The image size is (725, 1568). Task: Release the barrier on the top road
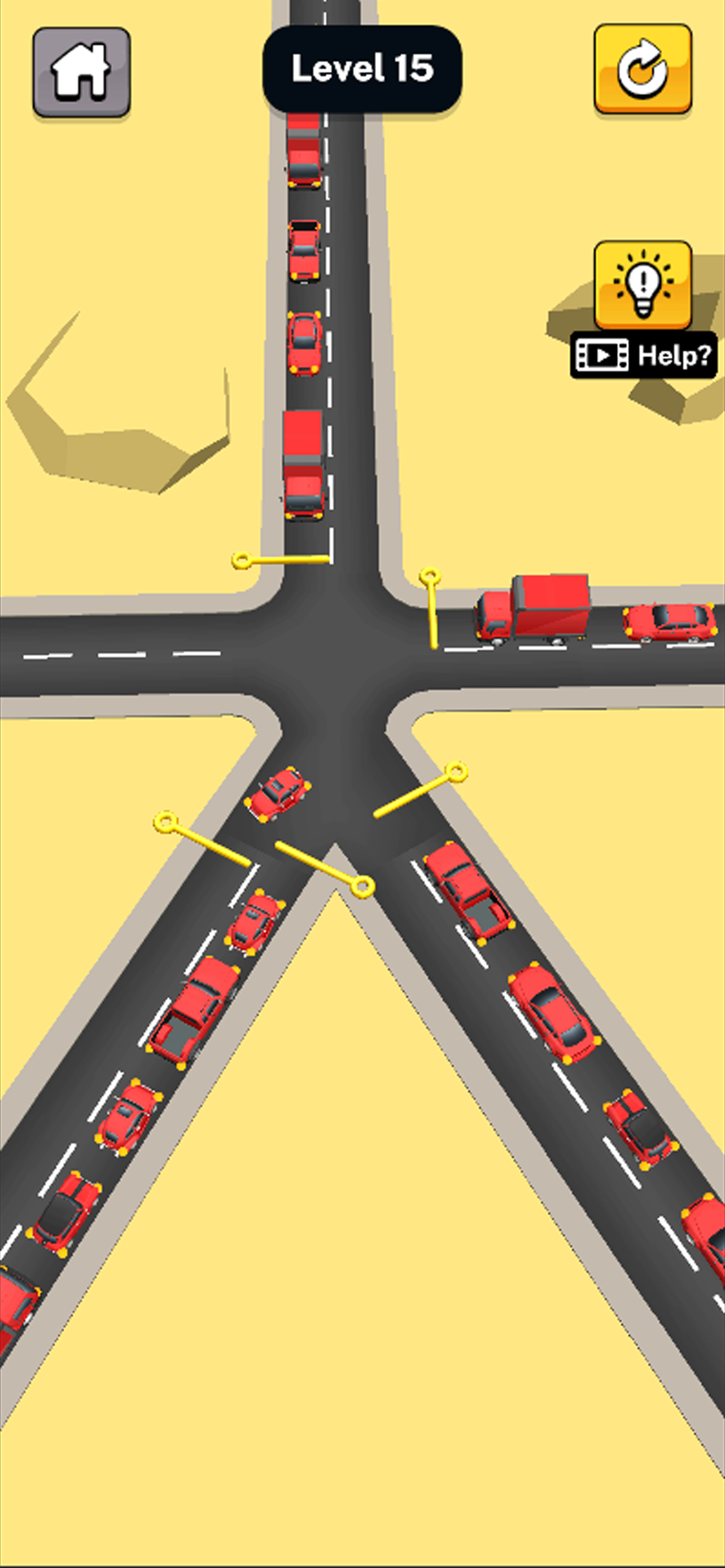pos(242,560)
